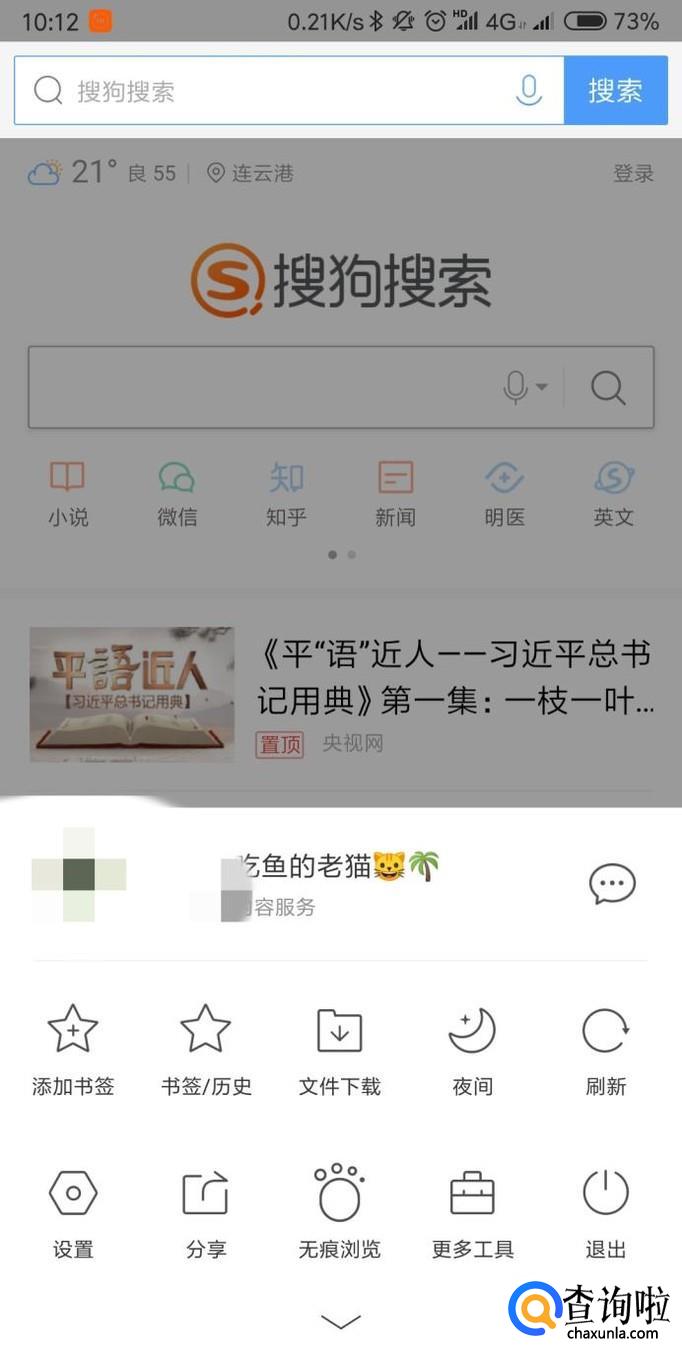Open 书签/历史 bookmarks and history

pyautogui.click(x=206, y=1049)
